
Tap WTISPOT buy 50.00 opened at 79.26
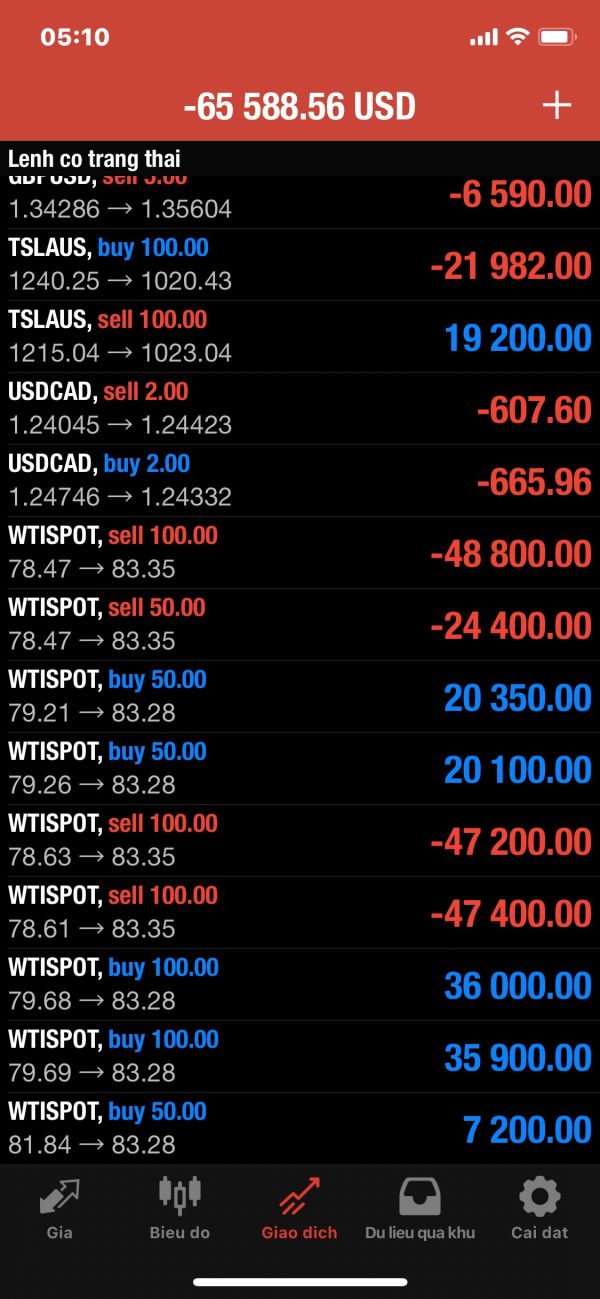(300, 769)
